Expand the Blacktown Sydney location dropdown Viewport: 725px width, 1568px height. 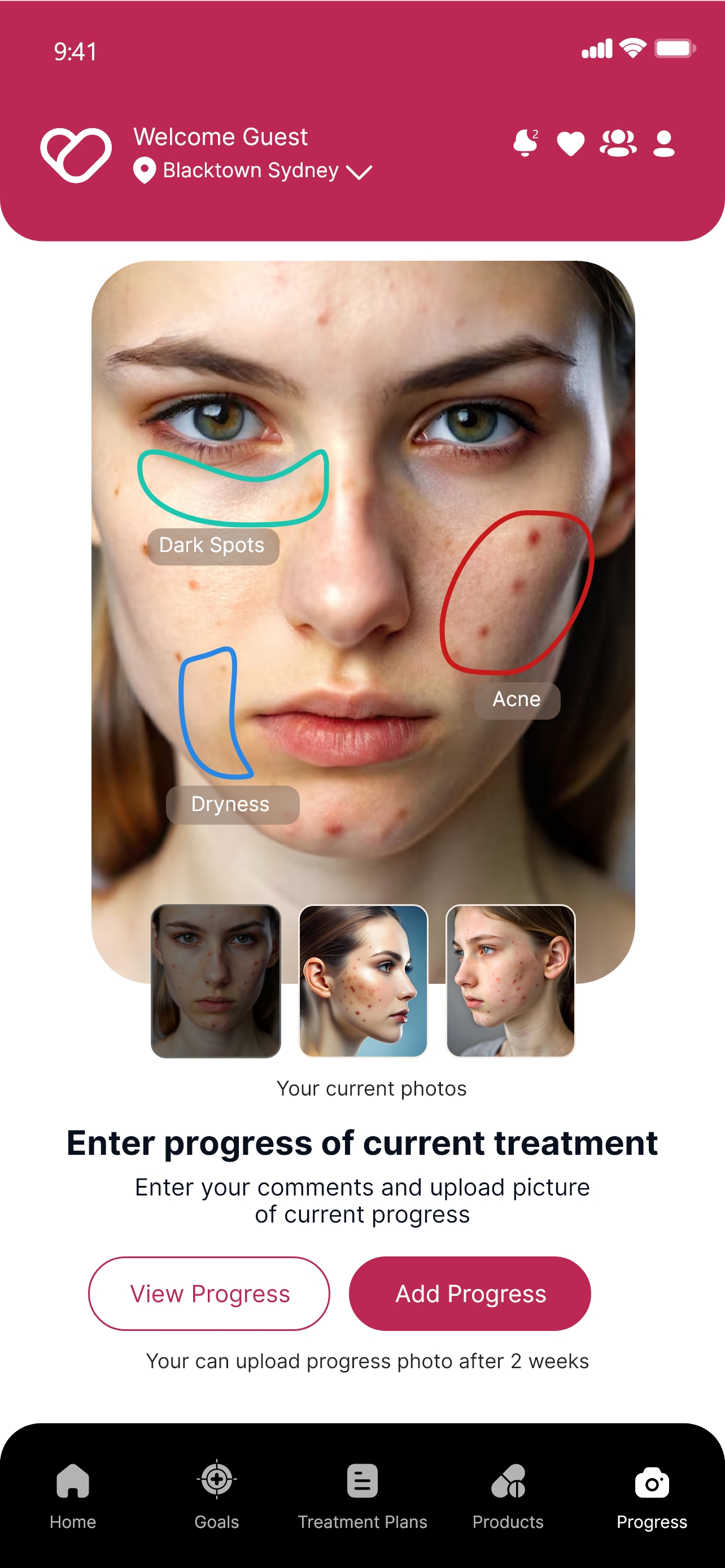(358, 172)
